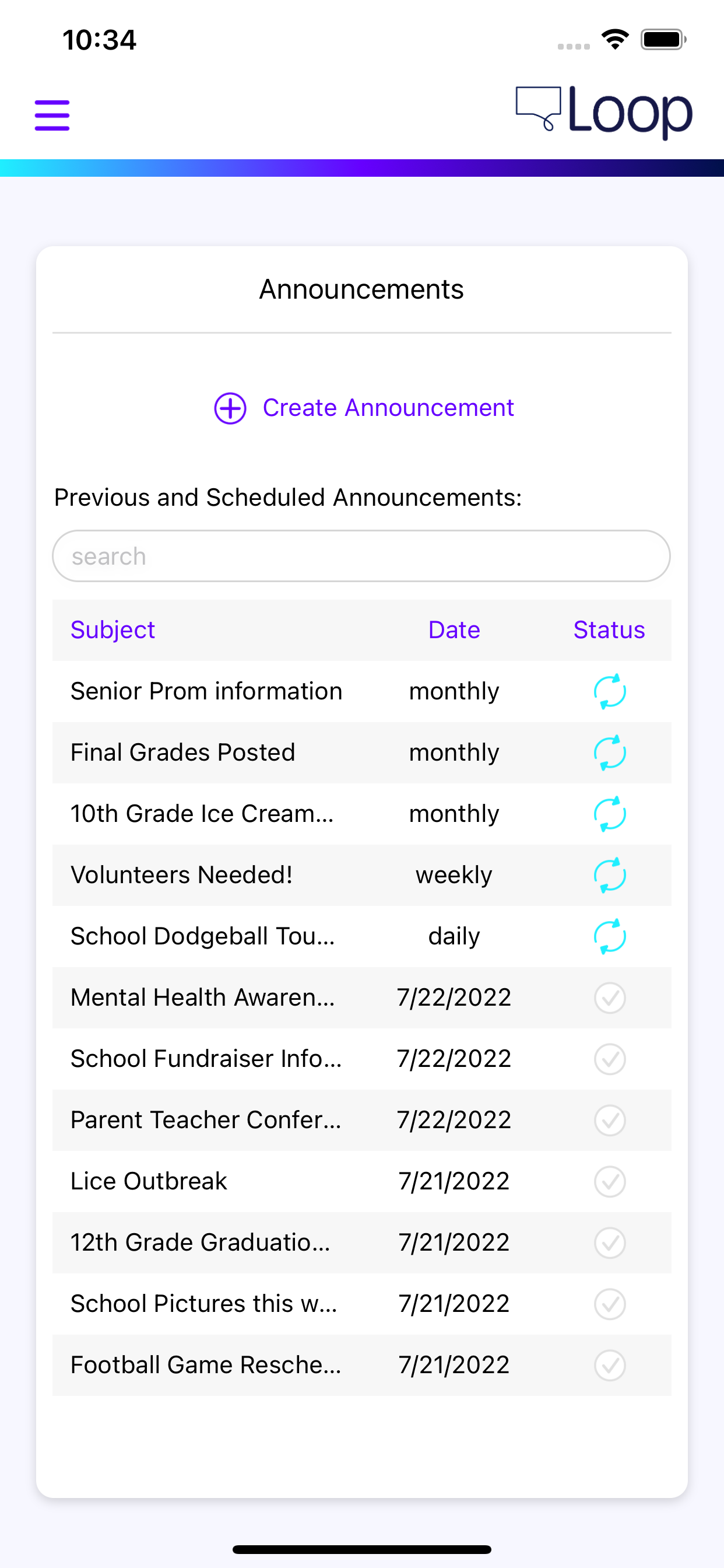Open the Senior Prom information announcement
The image size is (724, 1568).
tap(361, 691)
